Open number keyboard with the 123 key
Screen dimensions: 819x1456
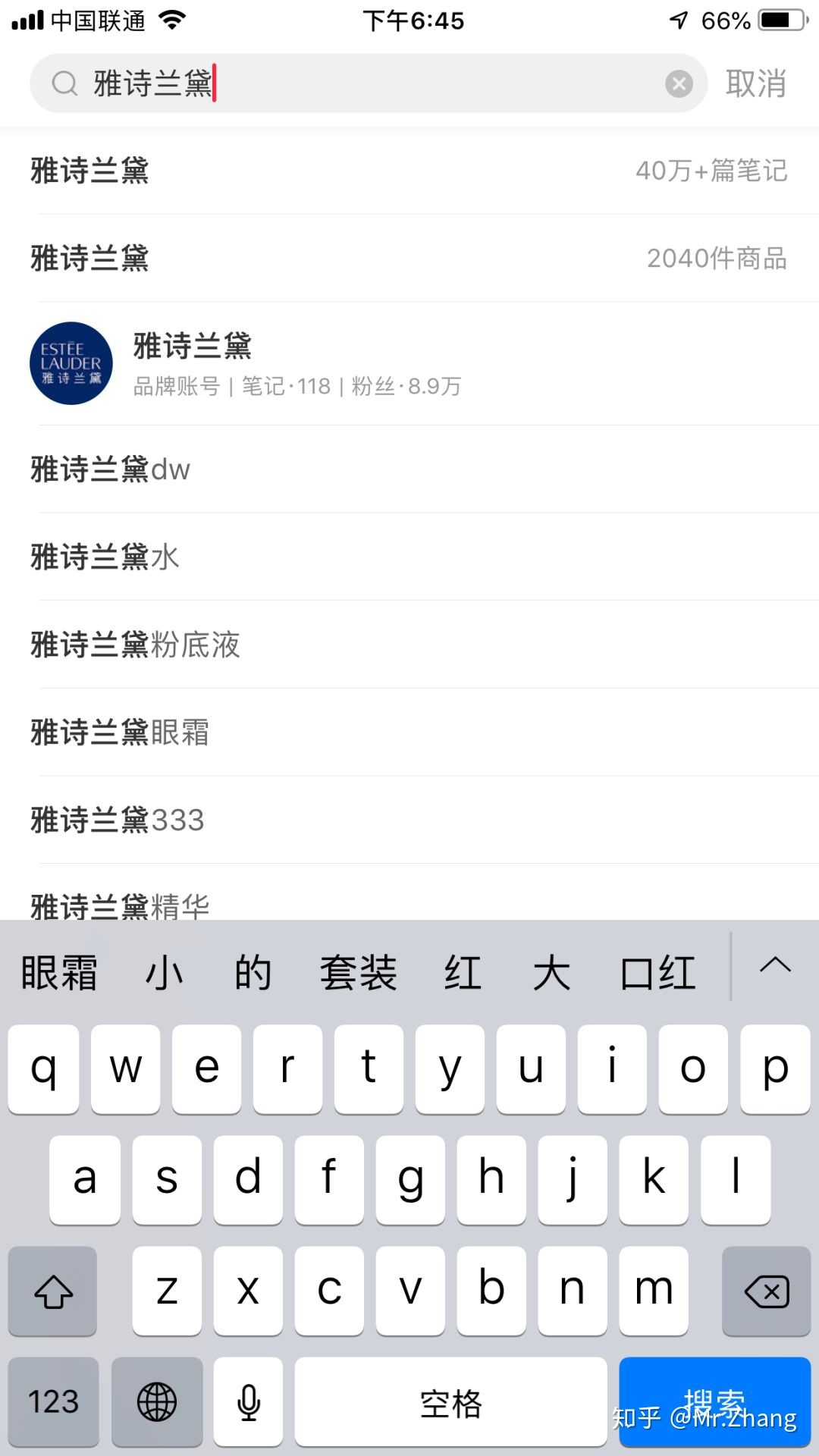click(53, 1401)
